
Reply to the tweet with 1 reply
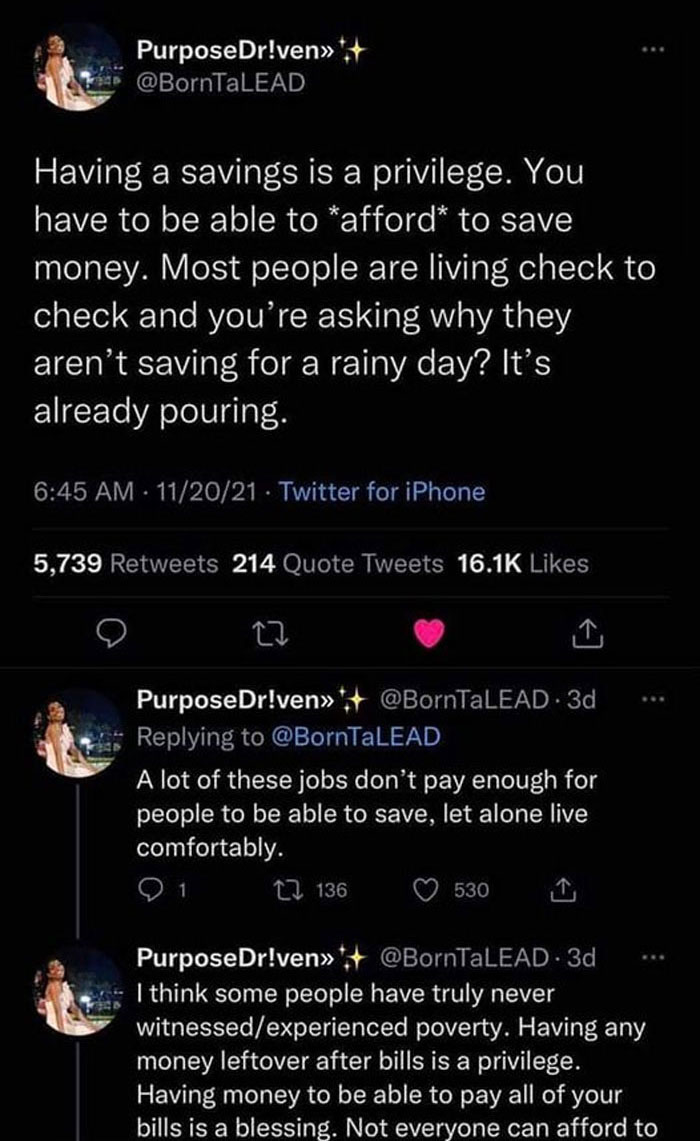point(153,889)
